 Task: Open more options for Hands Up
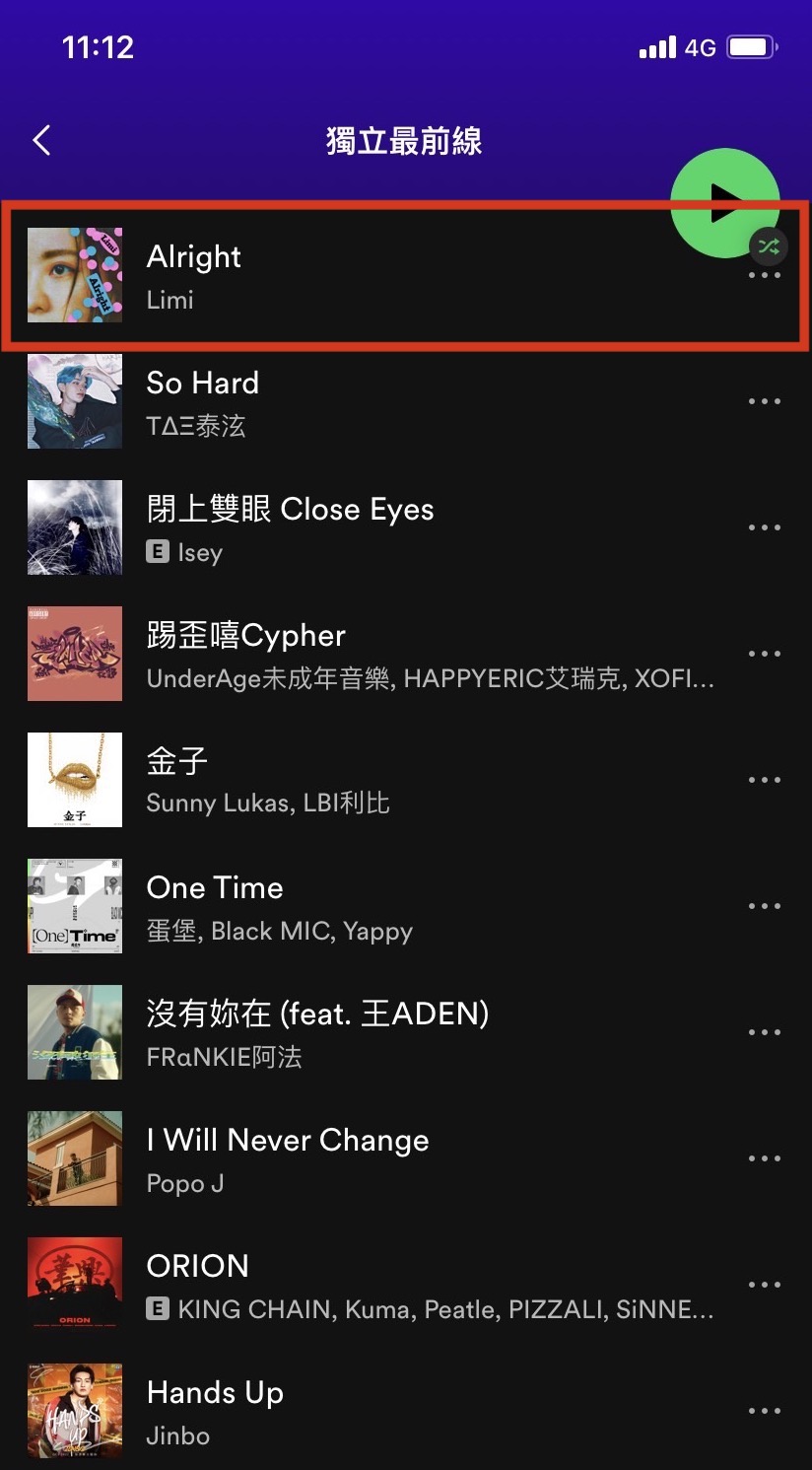764,1412
